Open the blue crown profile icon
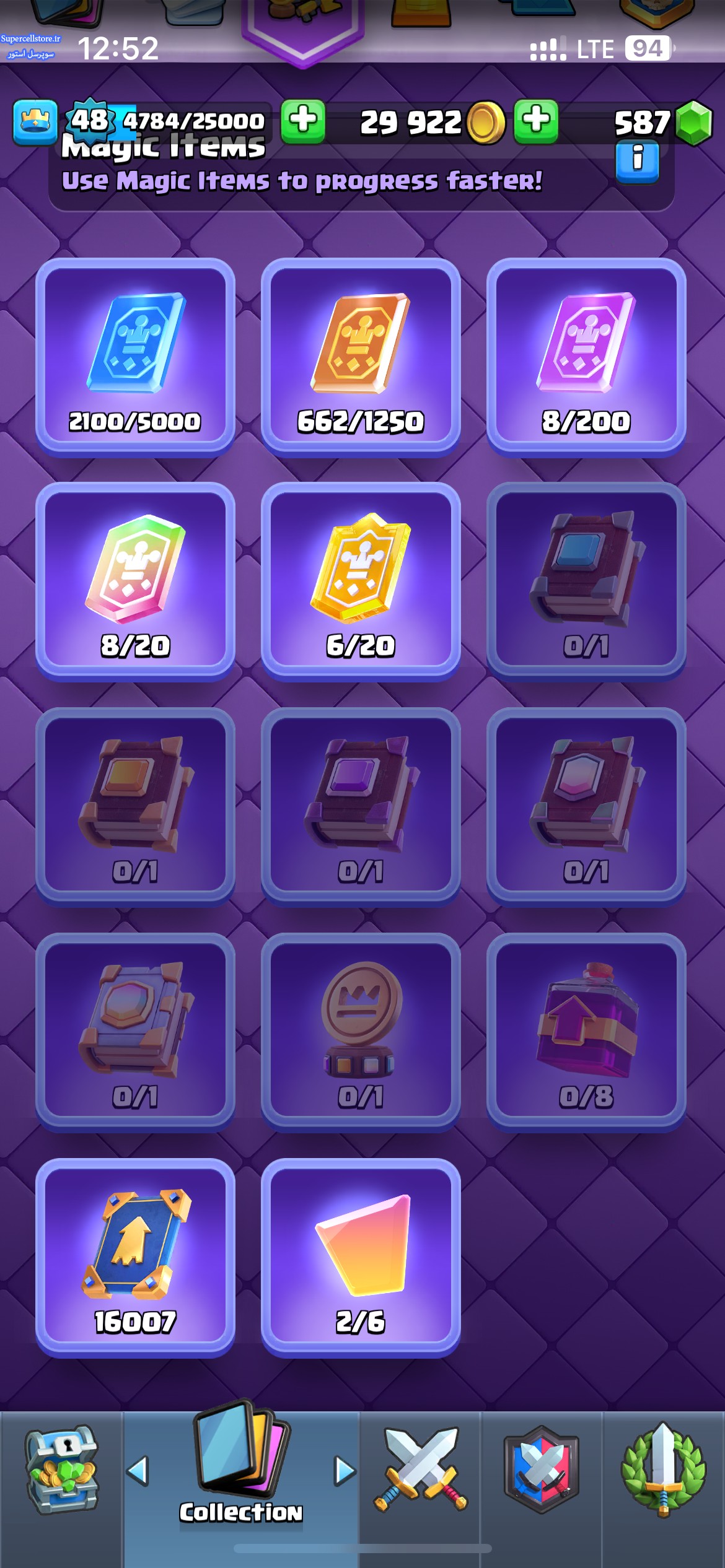The height and width of the screenshot is (1568, 725). (35, 121)
